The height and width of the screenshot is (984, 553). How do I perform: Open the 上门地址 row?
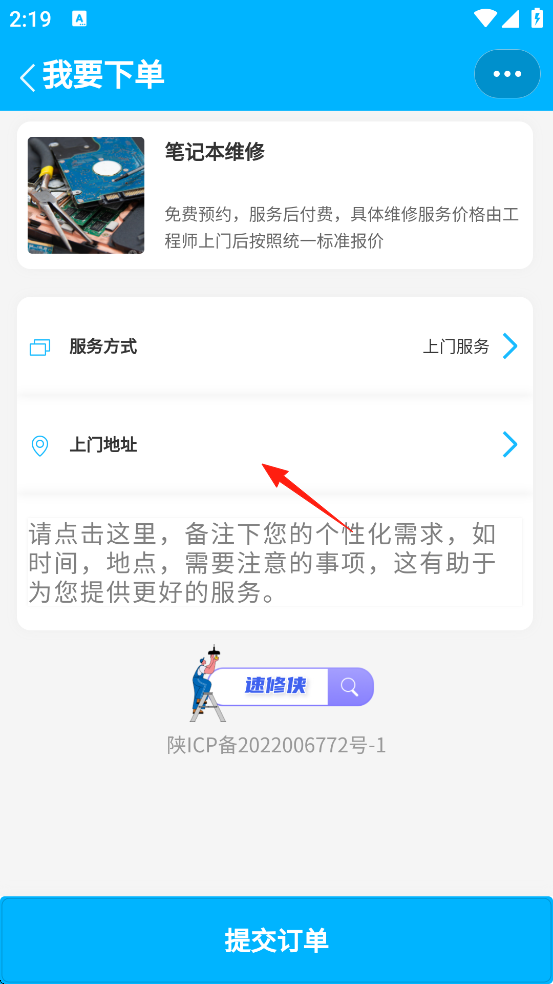(x=275, y=446)
